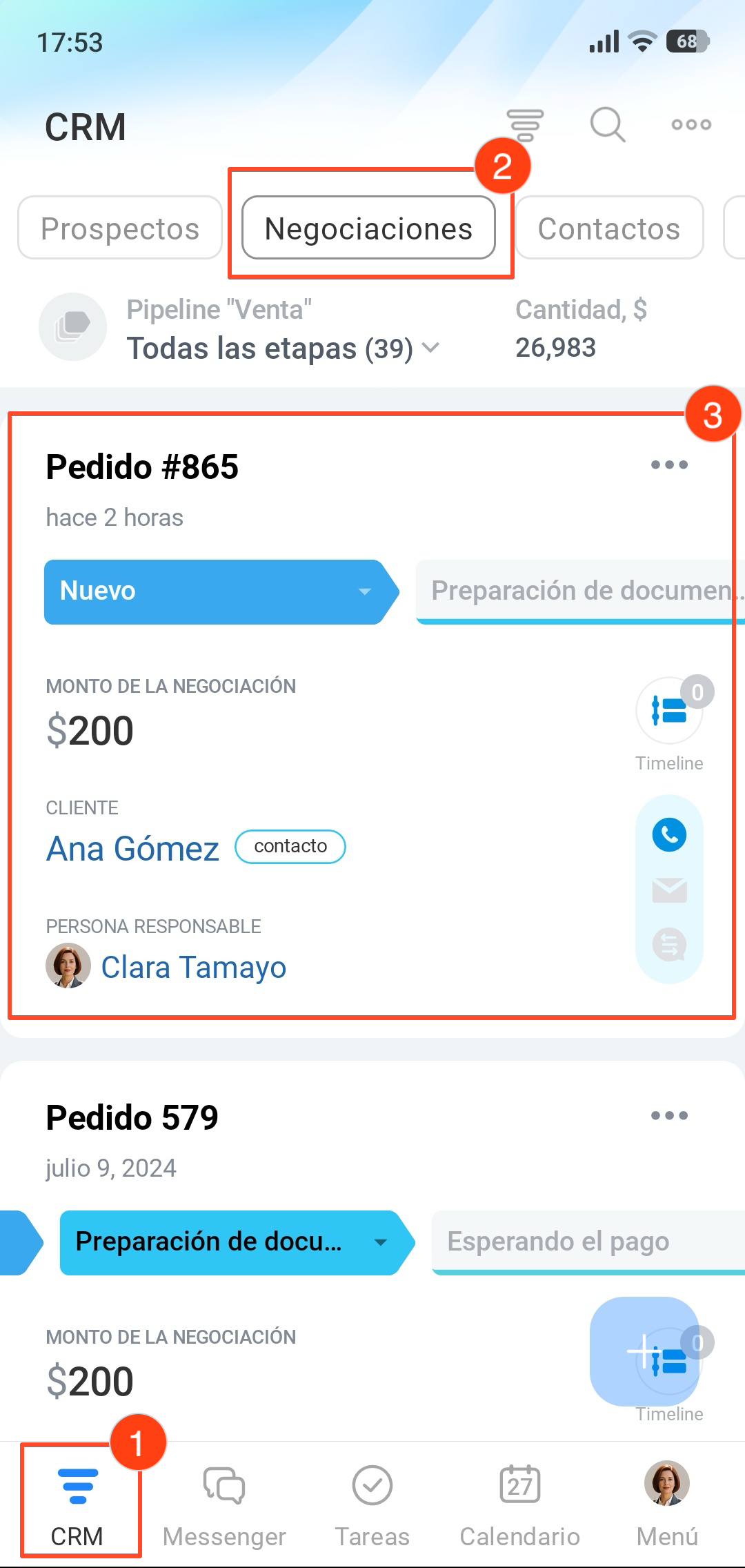Image resolution: width=745 pixels, height=1568 pixels.
Task: Open options menu for Pedido 579
Action: click(x=669, y=1116)
